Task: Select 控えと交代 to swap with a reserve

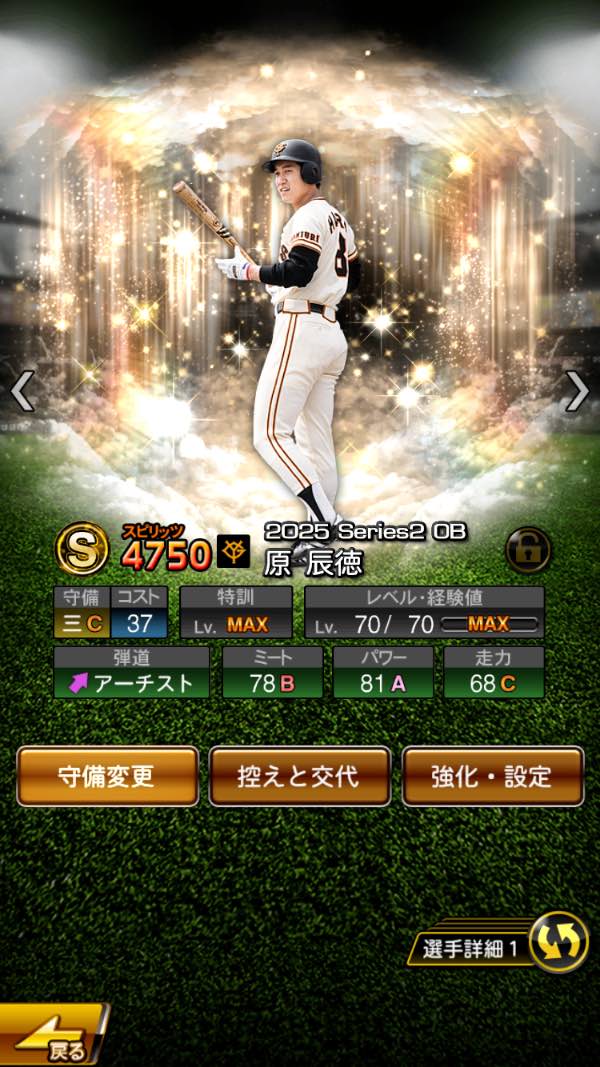Action: (x=299, y=776)
